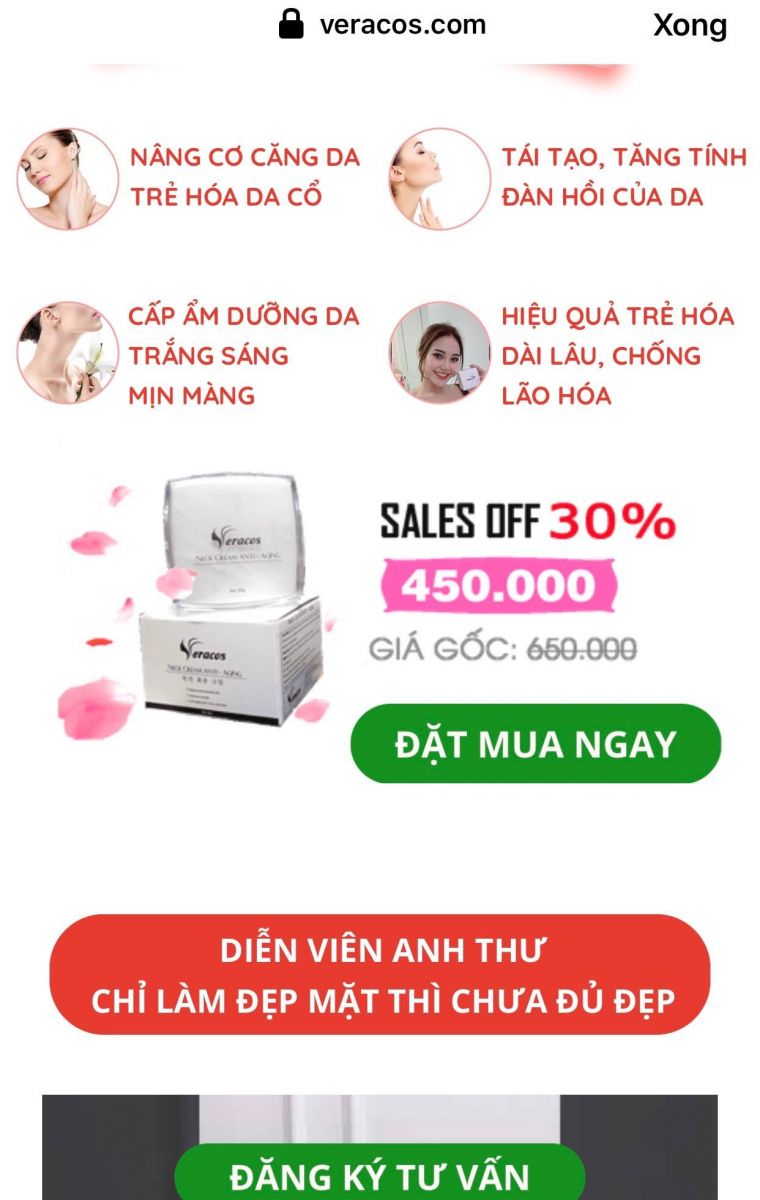This screenshot has height=1200, width=760.
Task: Tap Xong to close the browser view
Action: pos(689,25)
